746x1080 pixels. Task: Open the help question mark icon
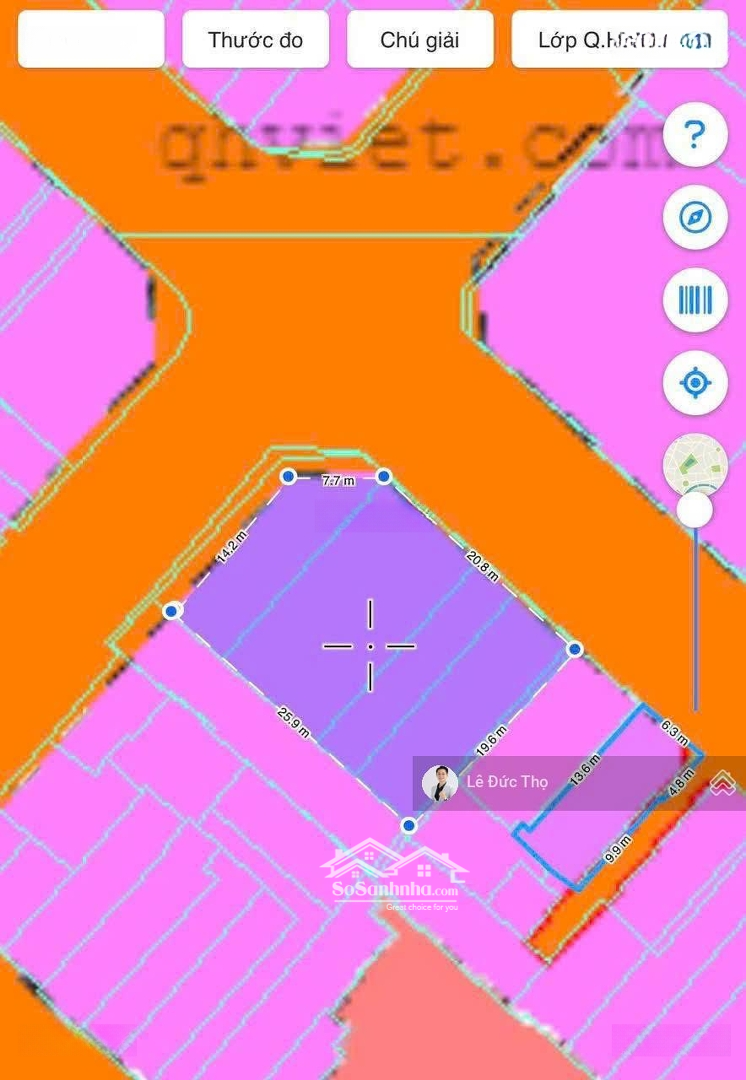point(695,134)
